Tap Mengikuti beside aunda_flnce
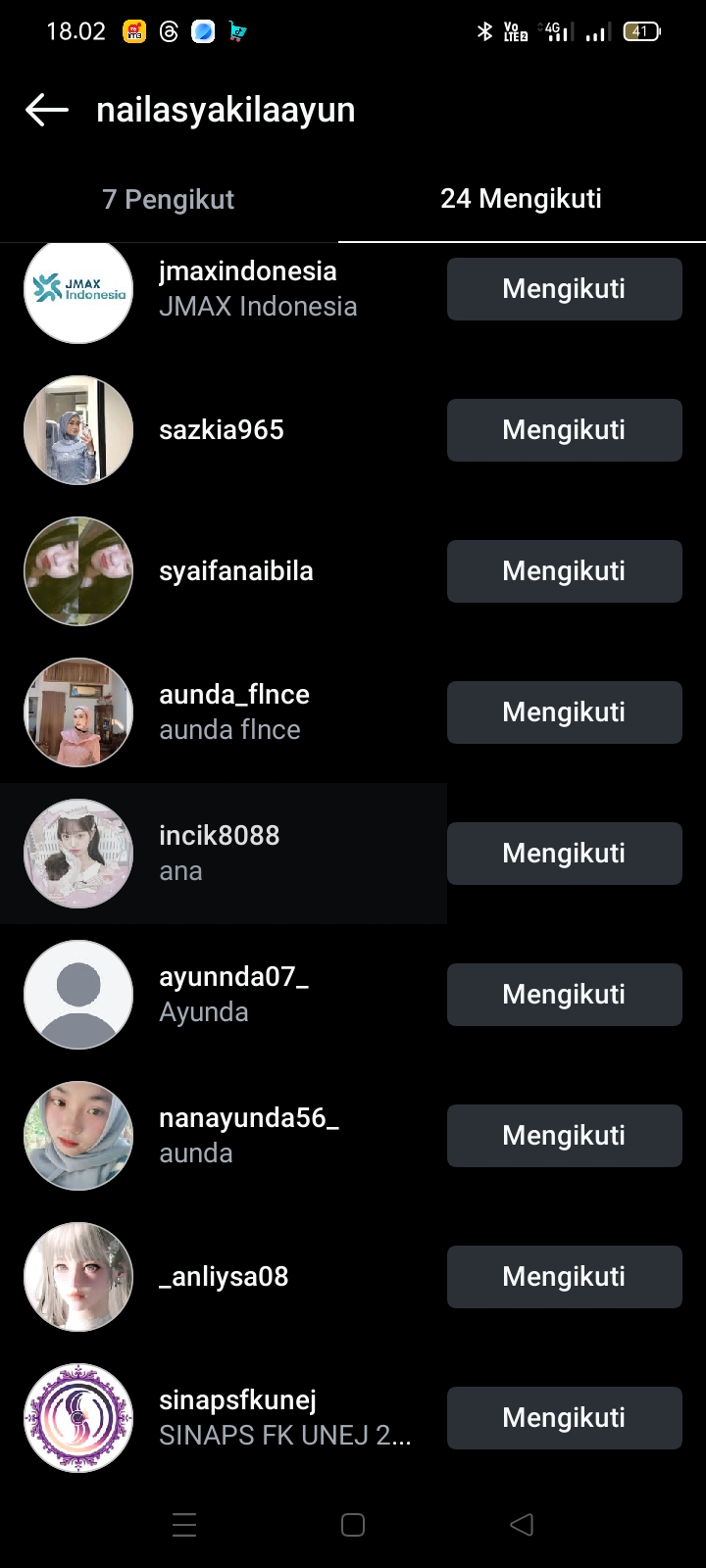The width and height of the screenshot is (706, 1568). (x=564, y=712)
